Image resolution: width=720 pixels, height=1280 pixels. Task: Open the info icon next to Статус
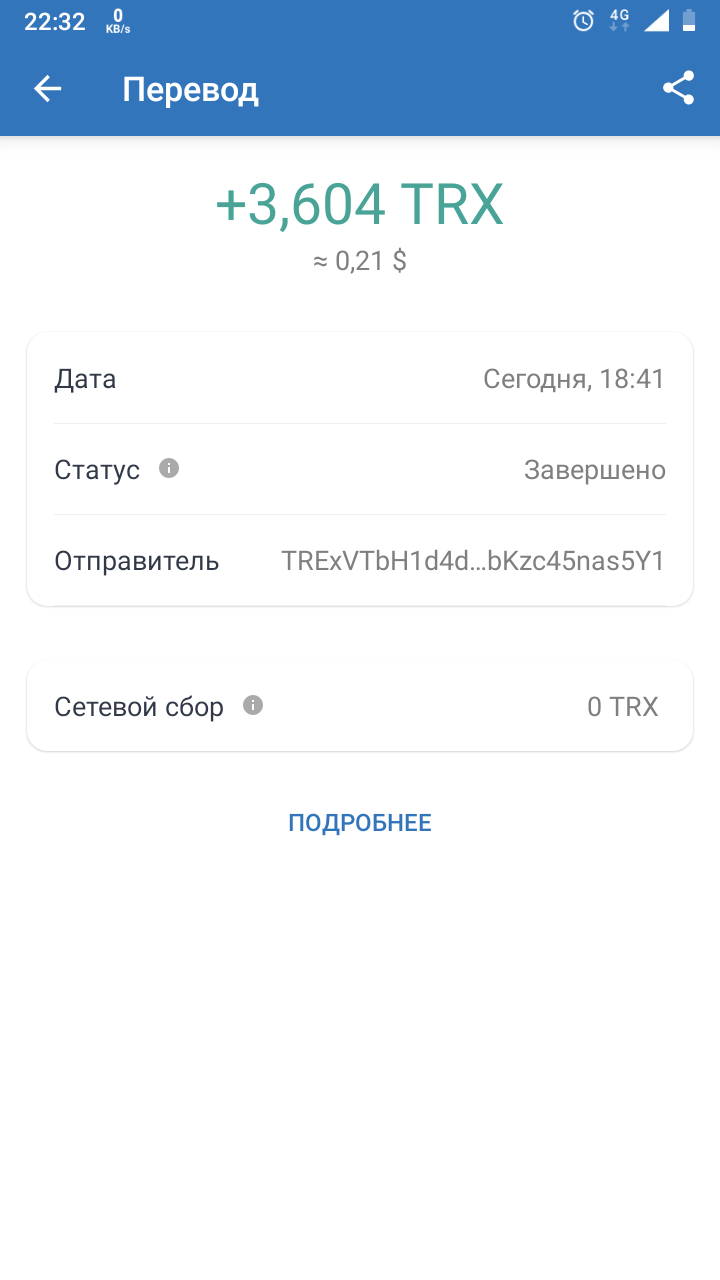tap(169, 468)
